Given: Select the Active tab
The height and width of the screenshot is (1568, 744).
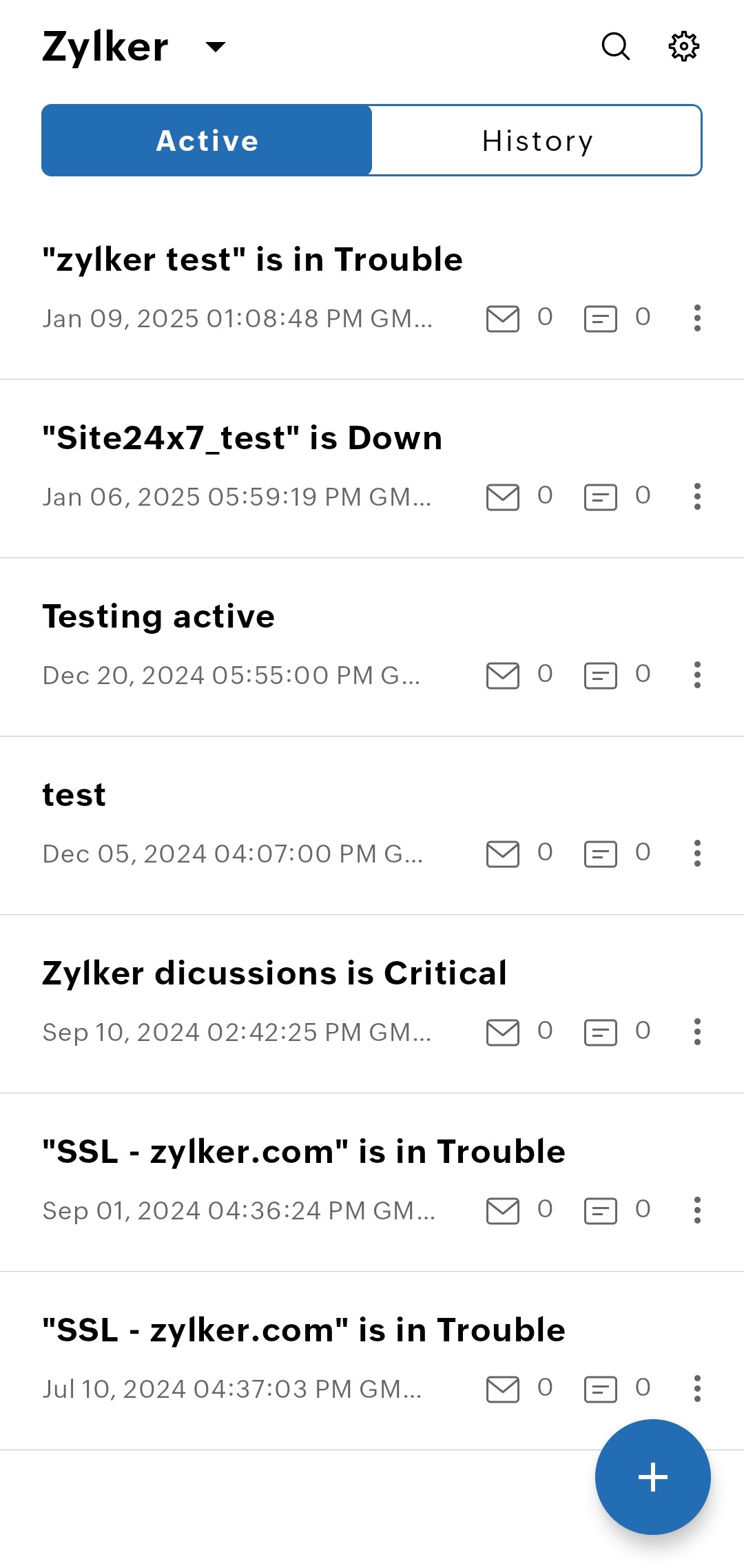Looking at the screenshot, I should coord(207,141).
